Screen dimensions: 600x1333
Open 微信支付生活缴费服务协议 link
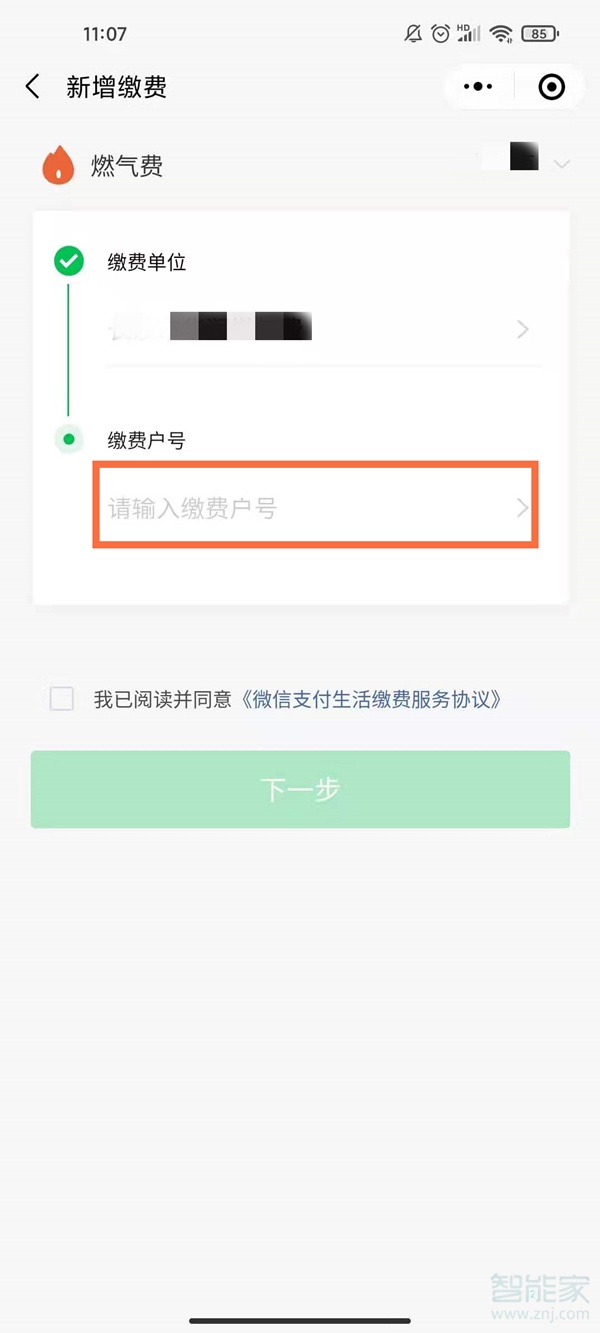[371, 699]
